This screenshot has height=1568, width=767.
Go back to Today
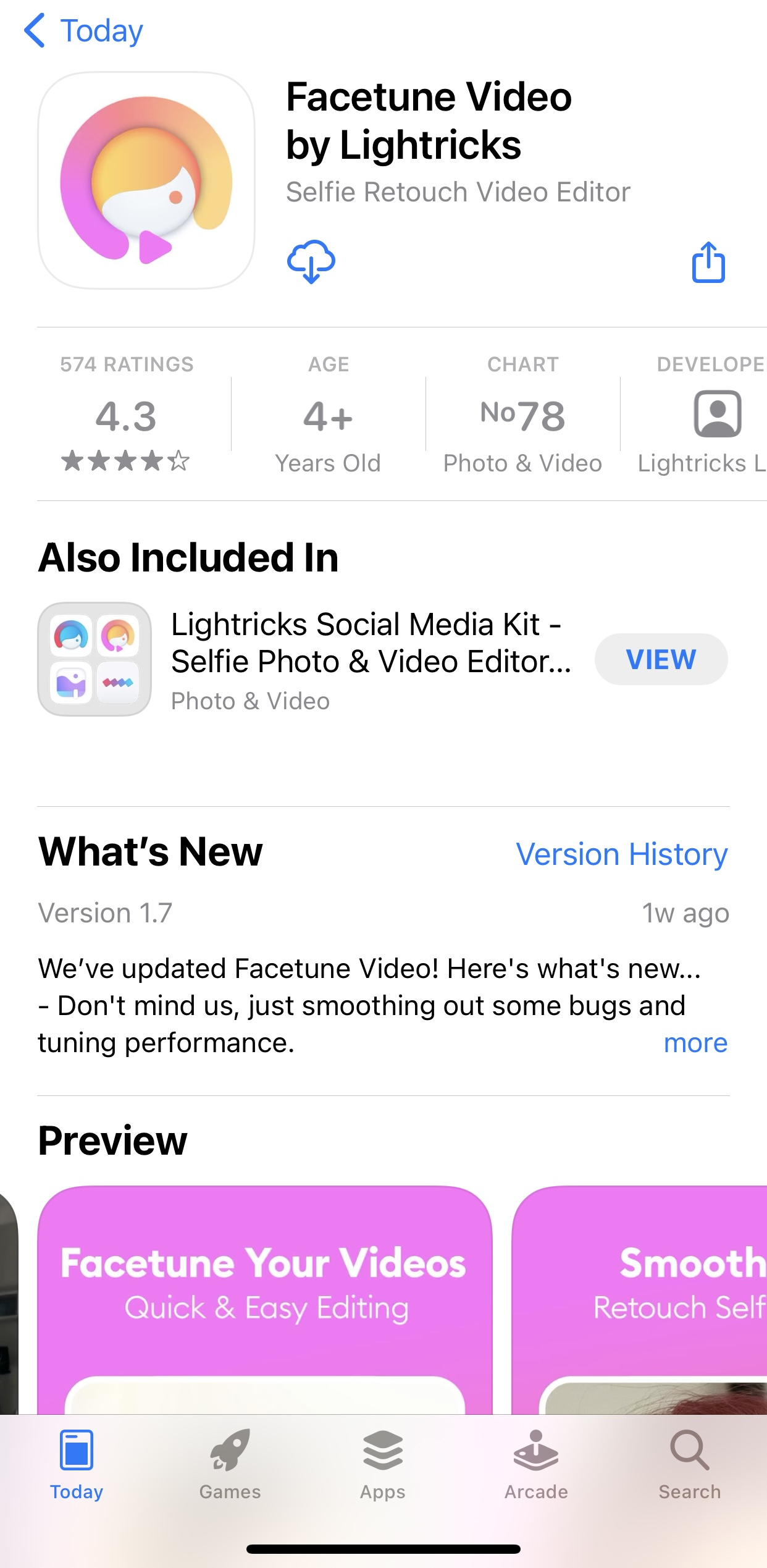[x=83, y=31]
